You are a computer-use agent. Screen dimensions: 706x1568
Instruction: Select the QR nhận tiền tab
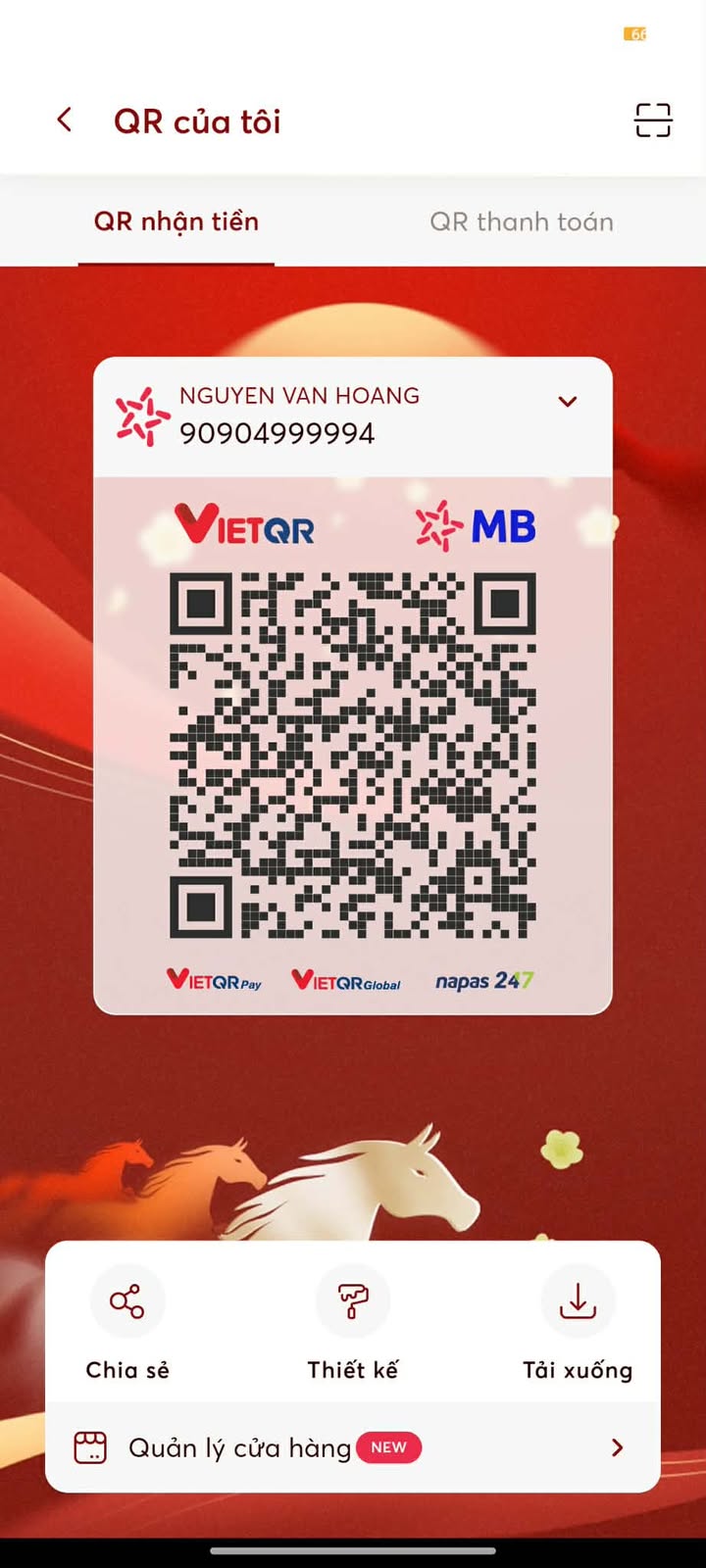(176, 221)
